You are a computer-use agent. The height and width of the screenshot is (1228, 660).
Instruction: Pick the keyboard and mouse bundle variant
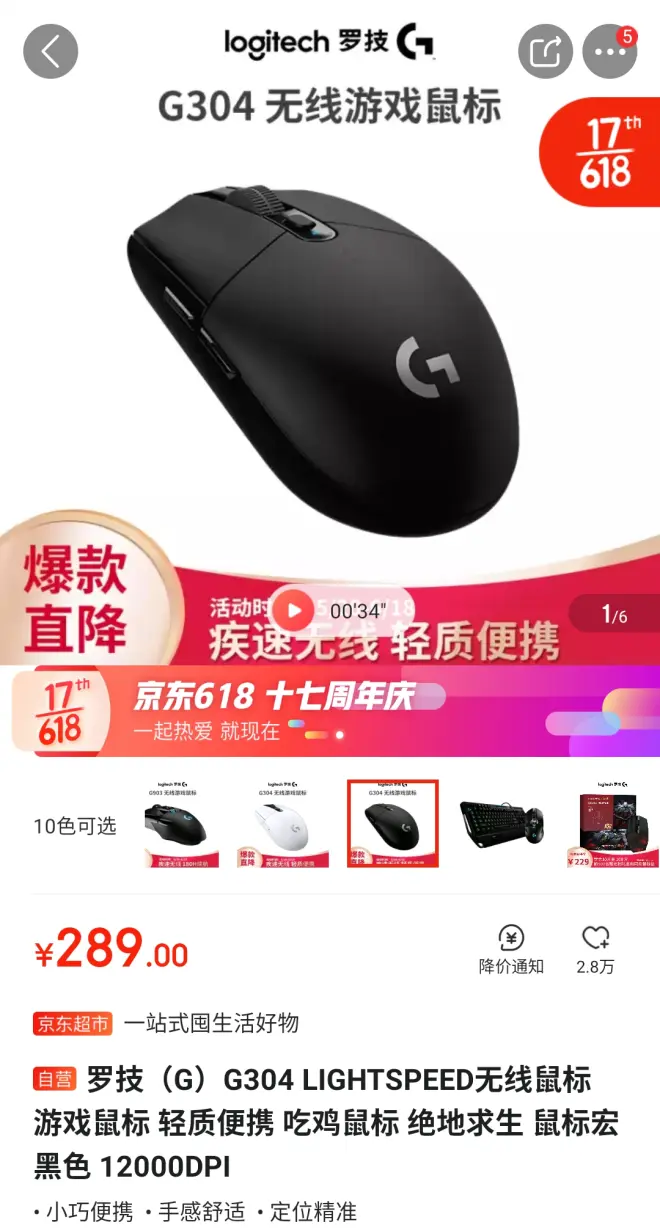501,824
